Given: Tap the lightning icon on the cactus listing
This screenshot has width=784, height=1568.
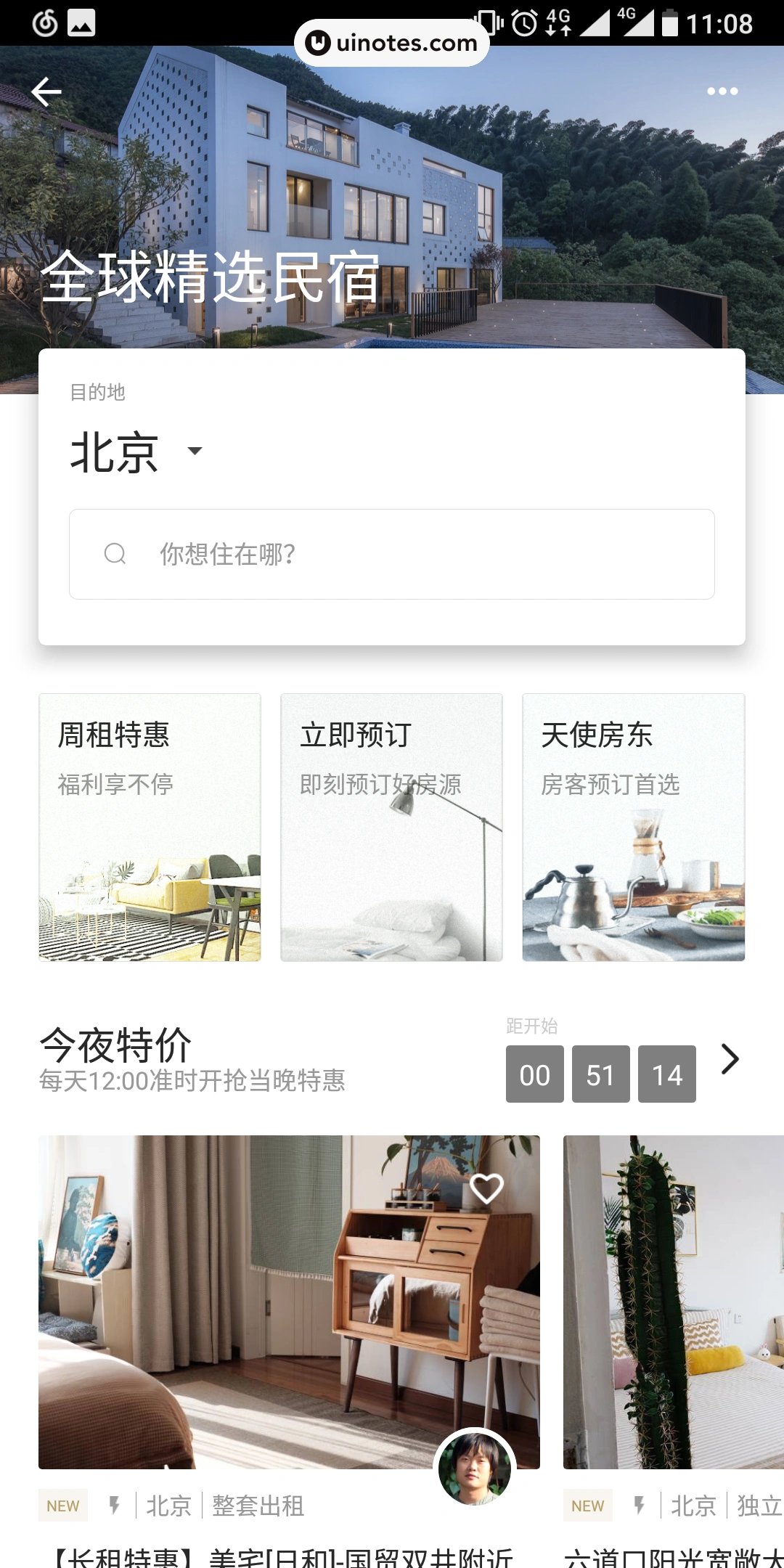Looking at the screenshot, I should click(x=640, y=1506).
